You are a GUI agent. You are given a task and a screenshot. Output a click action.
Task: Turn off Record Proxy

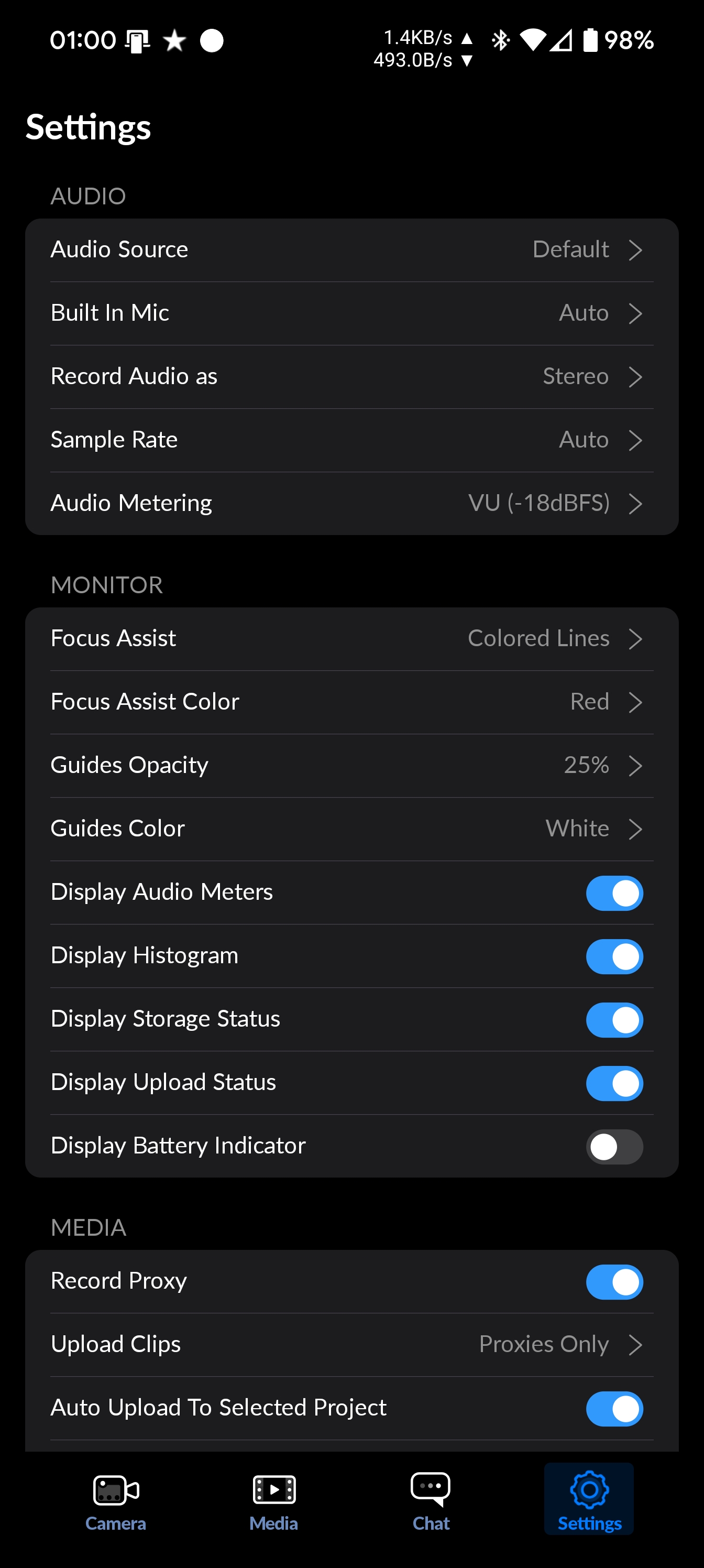[x=614, y=1282]
